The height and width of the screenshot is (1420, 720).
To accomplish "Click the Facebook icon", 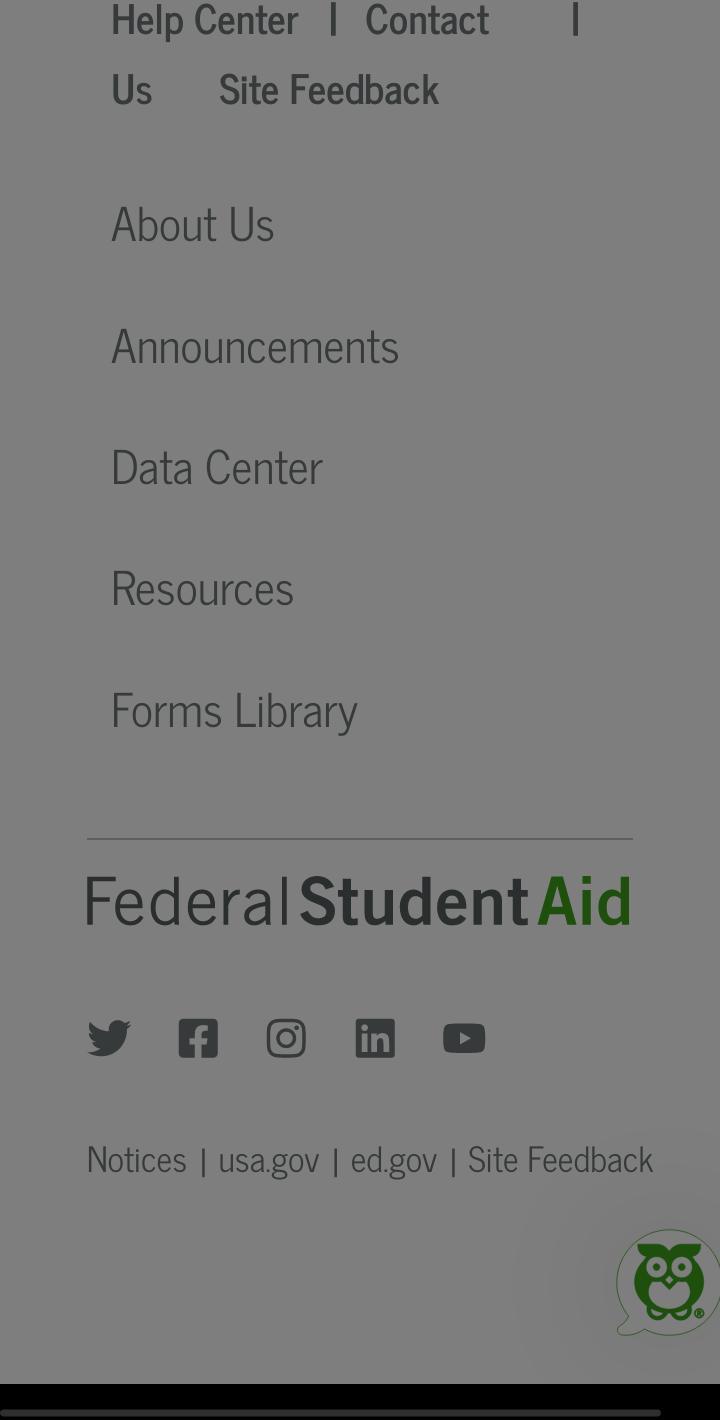I will pos(198,1038).
